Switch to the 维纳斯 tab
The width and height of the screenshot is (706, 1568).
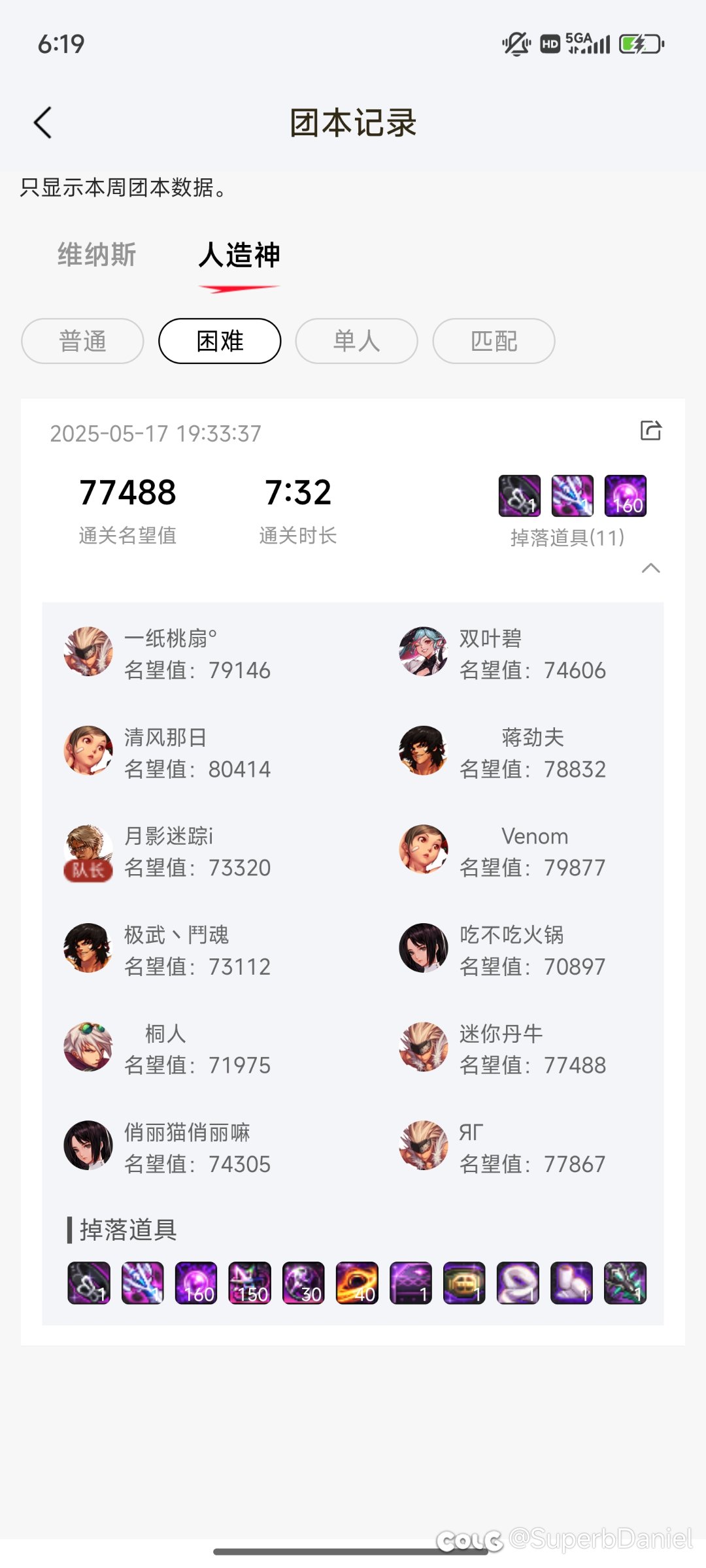pyautogui.click(x=97, y=255)
